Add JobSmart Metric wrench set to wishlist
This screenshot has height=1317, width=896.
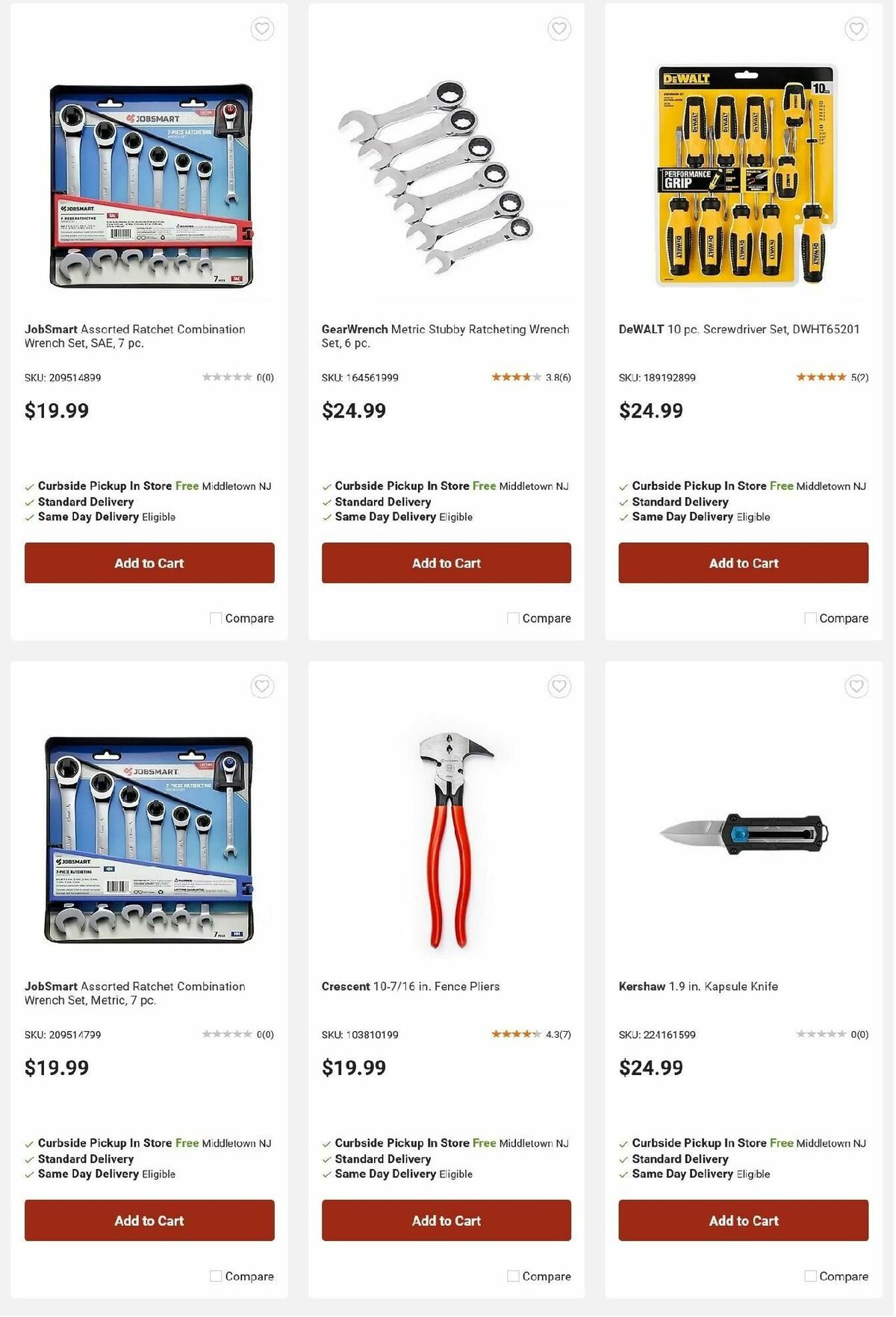point(261,686)
